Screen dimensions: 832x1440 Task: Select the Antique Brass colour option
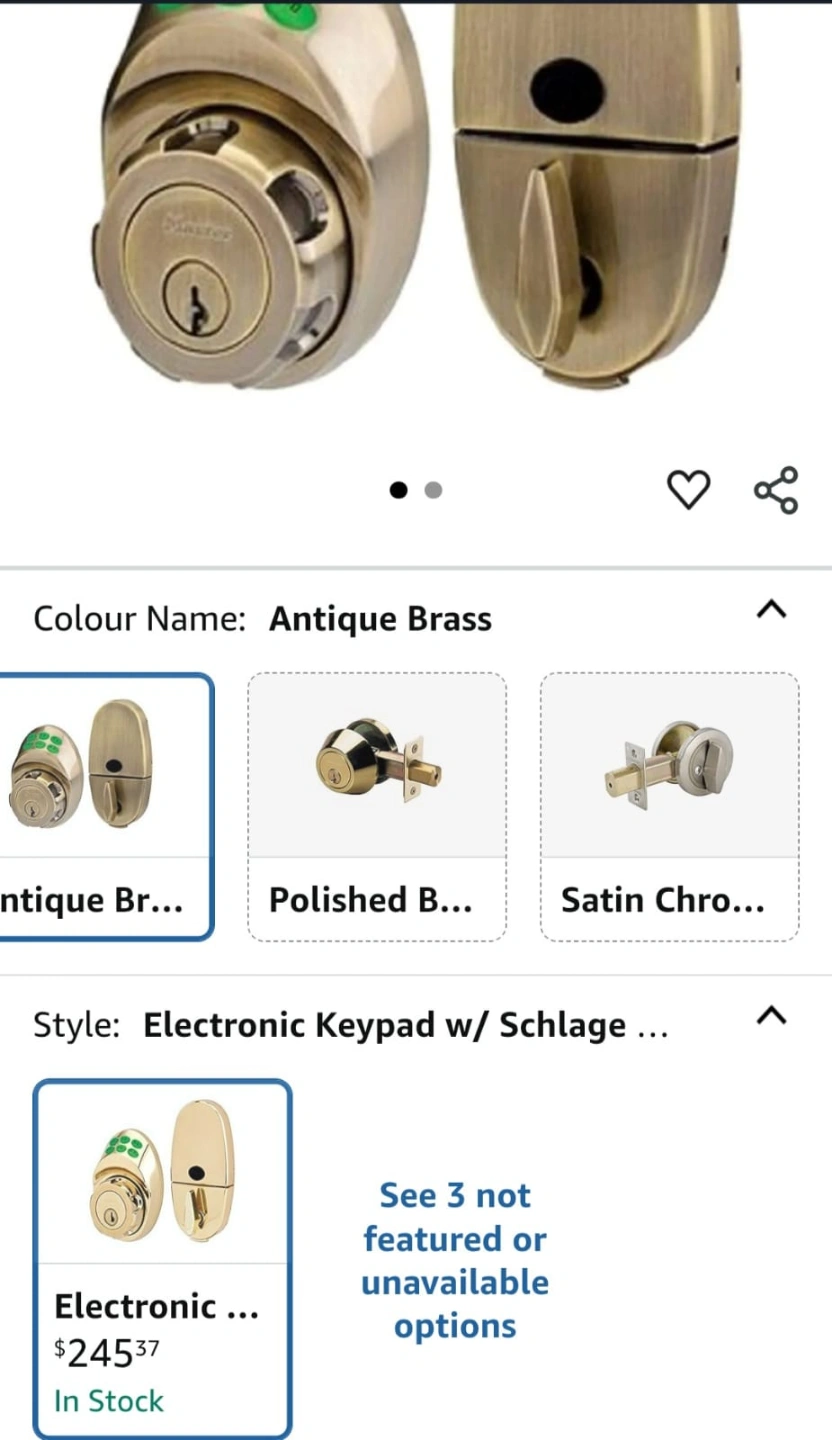coord(106,807)
